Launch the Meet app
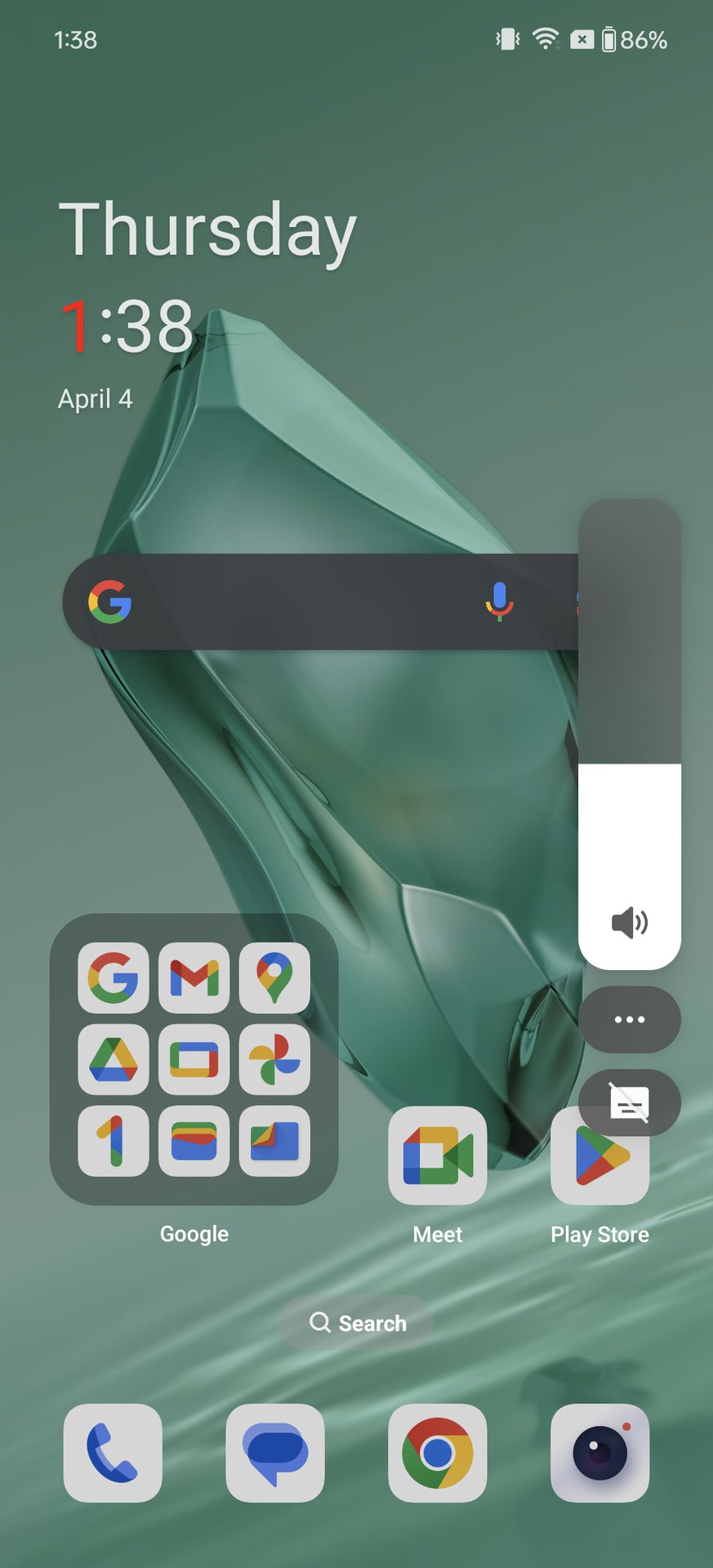The image size is (713, 1568). 438,1156
